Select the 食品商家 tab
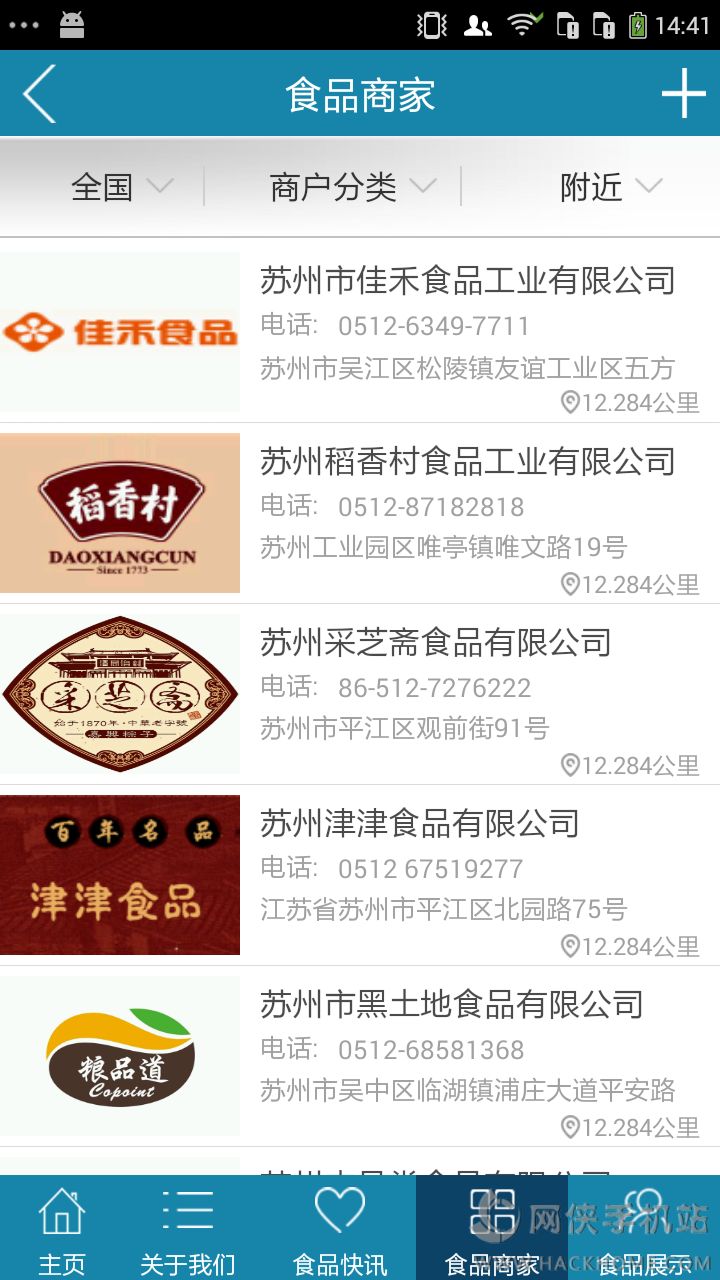720x1280 pixels. [x=492, y=1230]
